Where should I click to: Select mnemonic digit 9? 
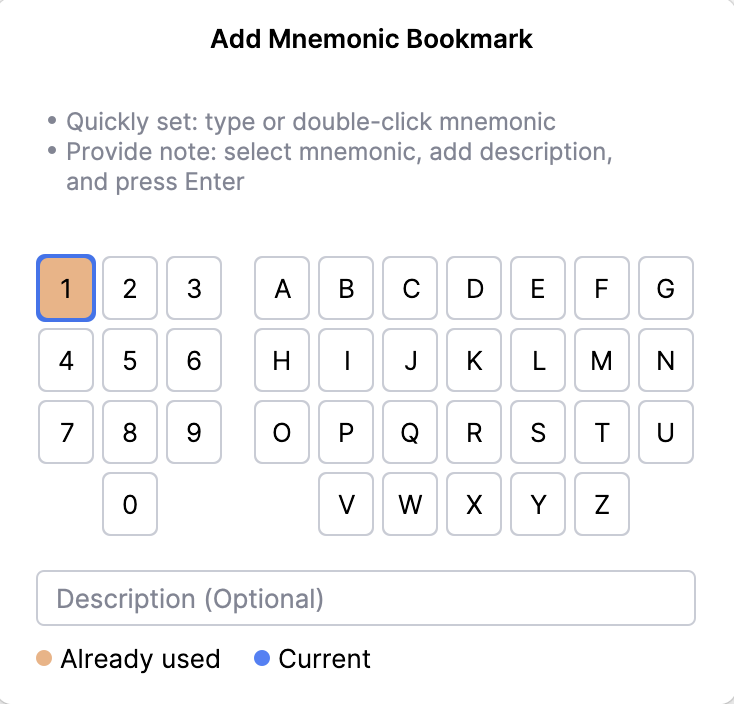pyautogui.click(x=194, y=432)
